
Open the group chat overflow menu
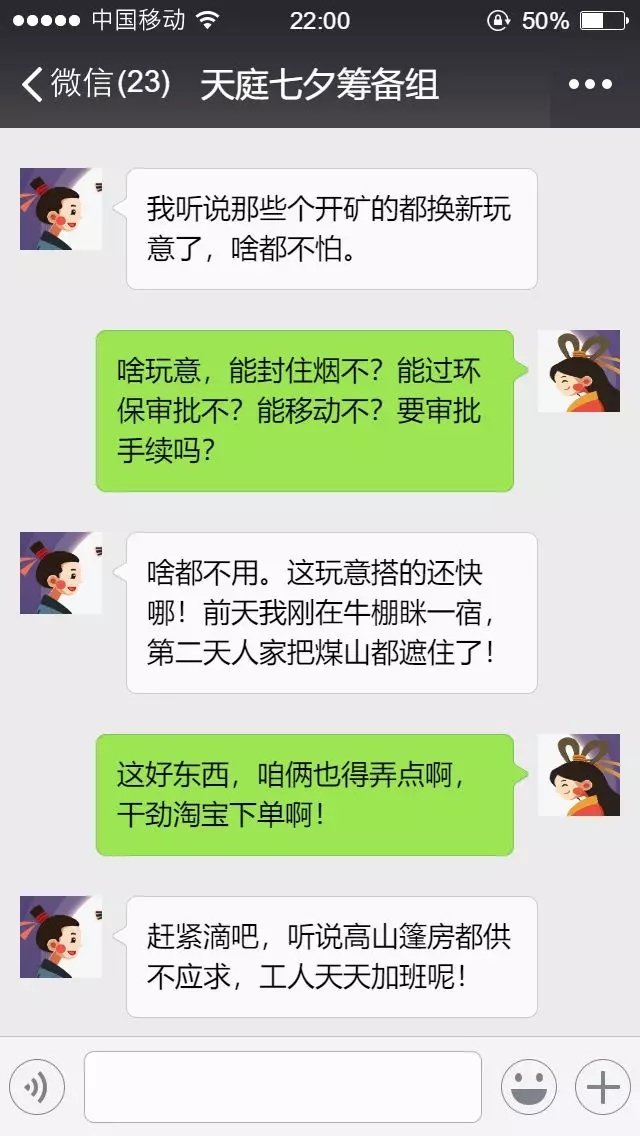coord(589,85)
